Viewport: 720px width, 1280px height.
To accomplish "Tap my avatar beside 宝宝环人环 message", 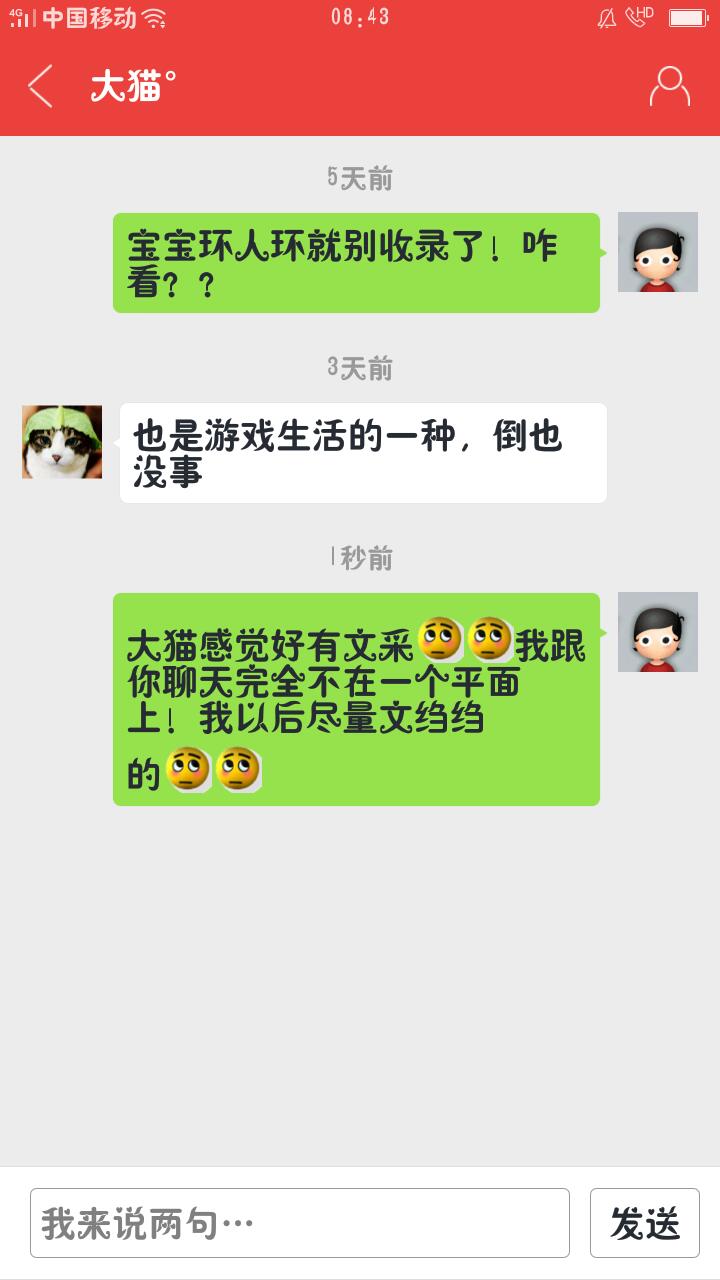I will 657,252.
